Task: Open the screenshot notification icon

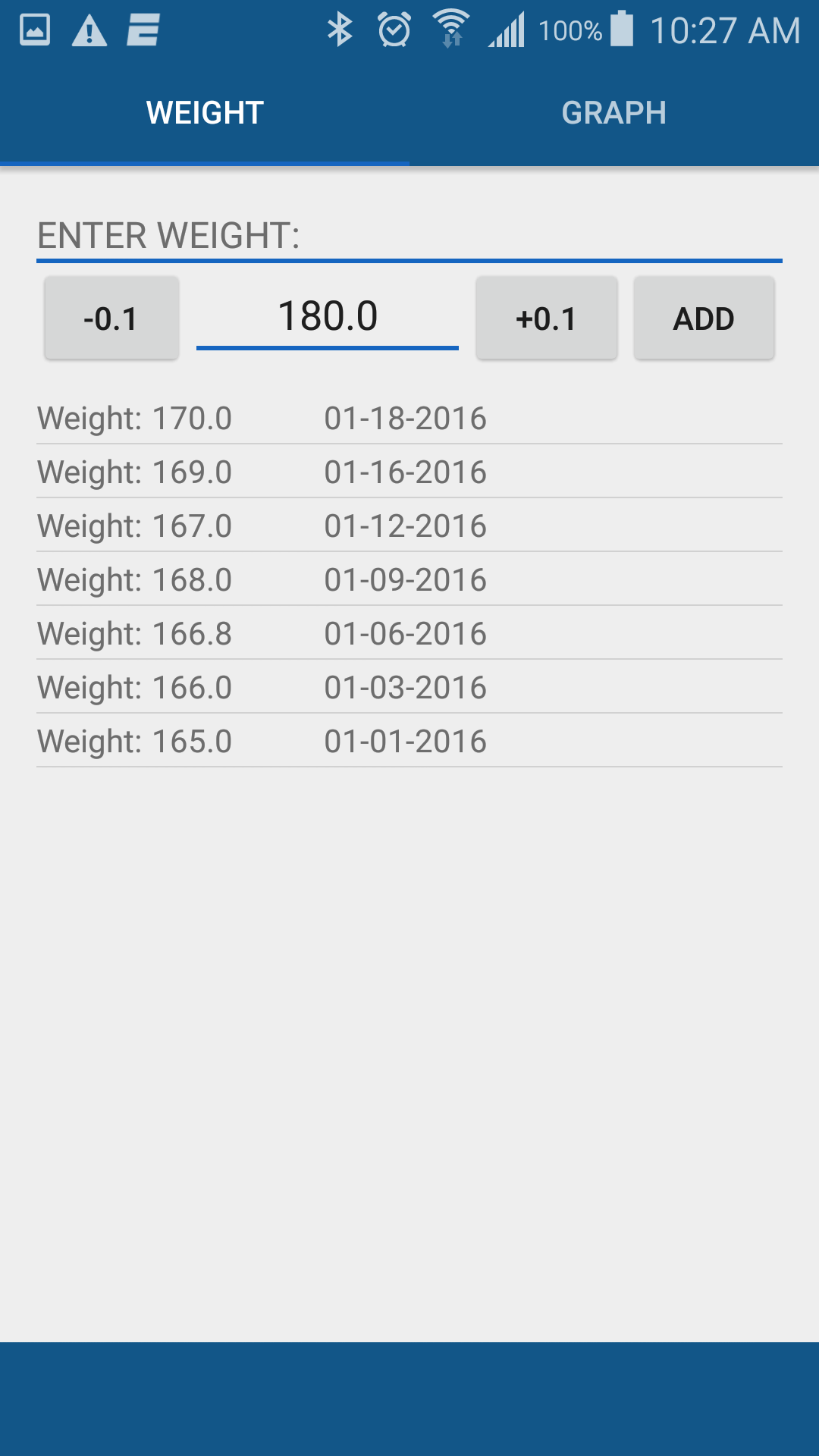Action: [x=34, y=30]
